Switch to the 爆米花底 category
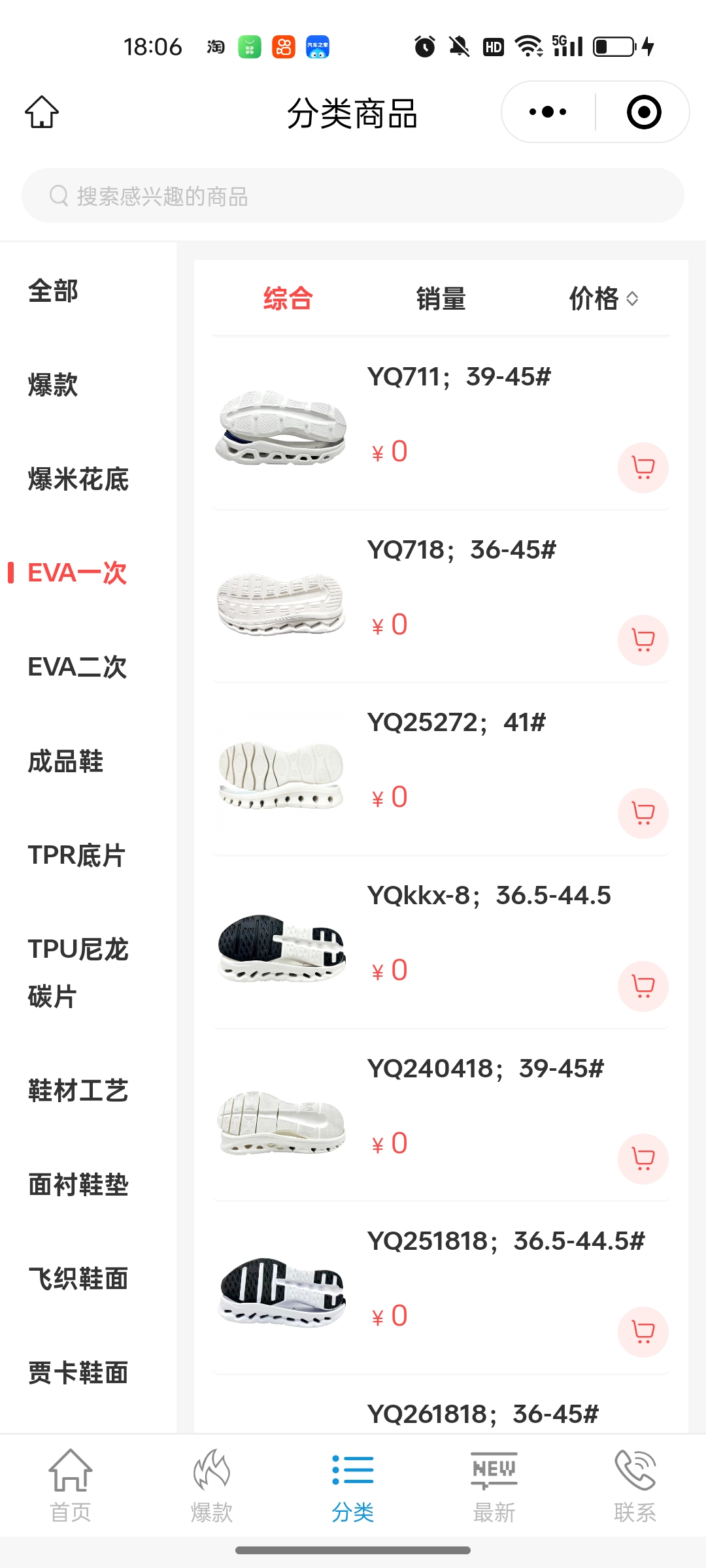Viewport: 706px width, 1568px height. click(78, 480)
